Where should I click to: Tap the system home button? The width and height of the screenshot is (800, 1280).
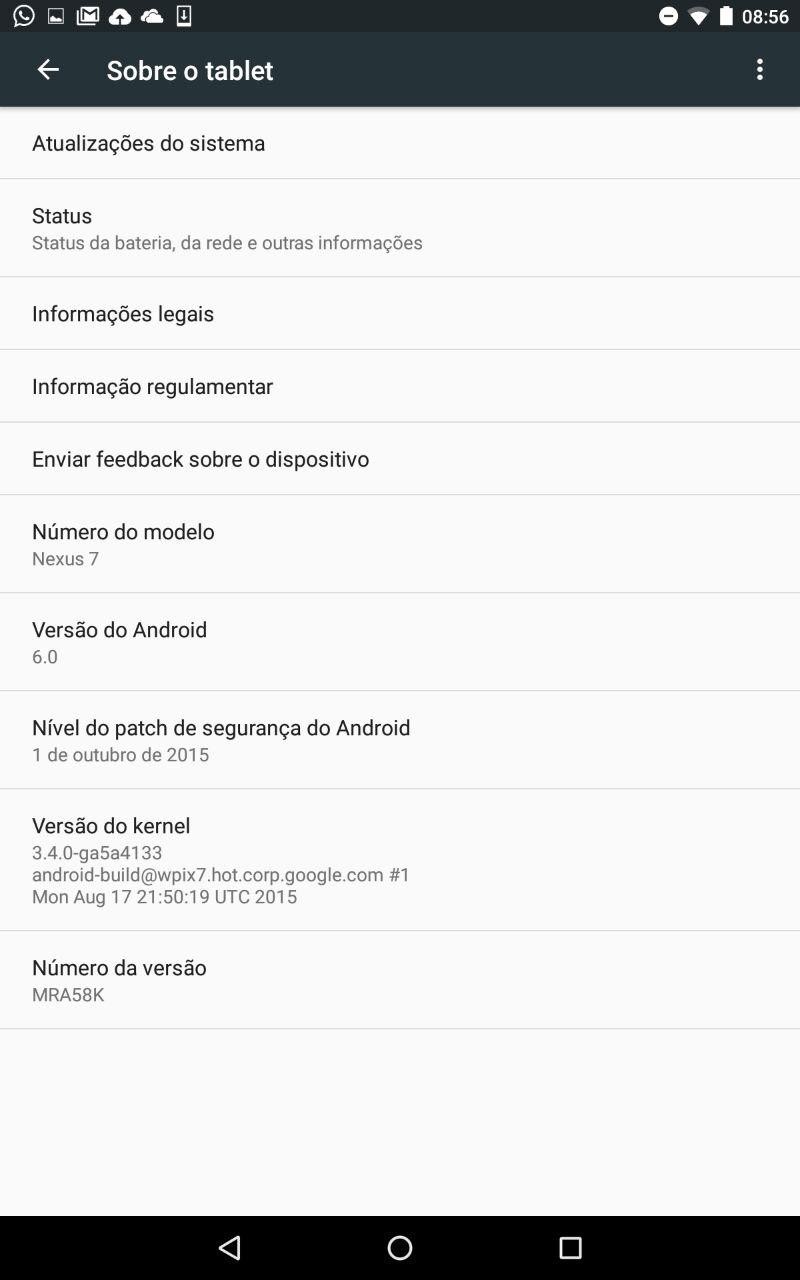(400, 1247)
